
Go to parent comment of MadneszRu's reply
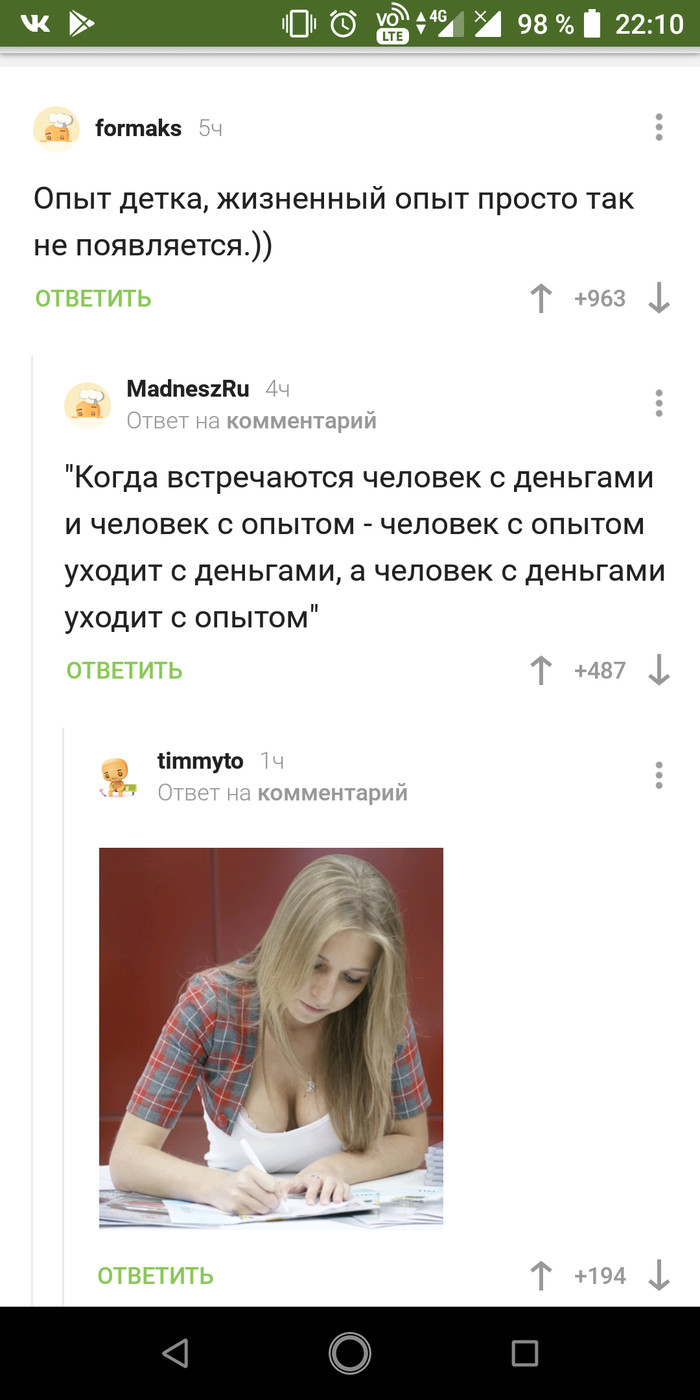point(301,421)
